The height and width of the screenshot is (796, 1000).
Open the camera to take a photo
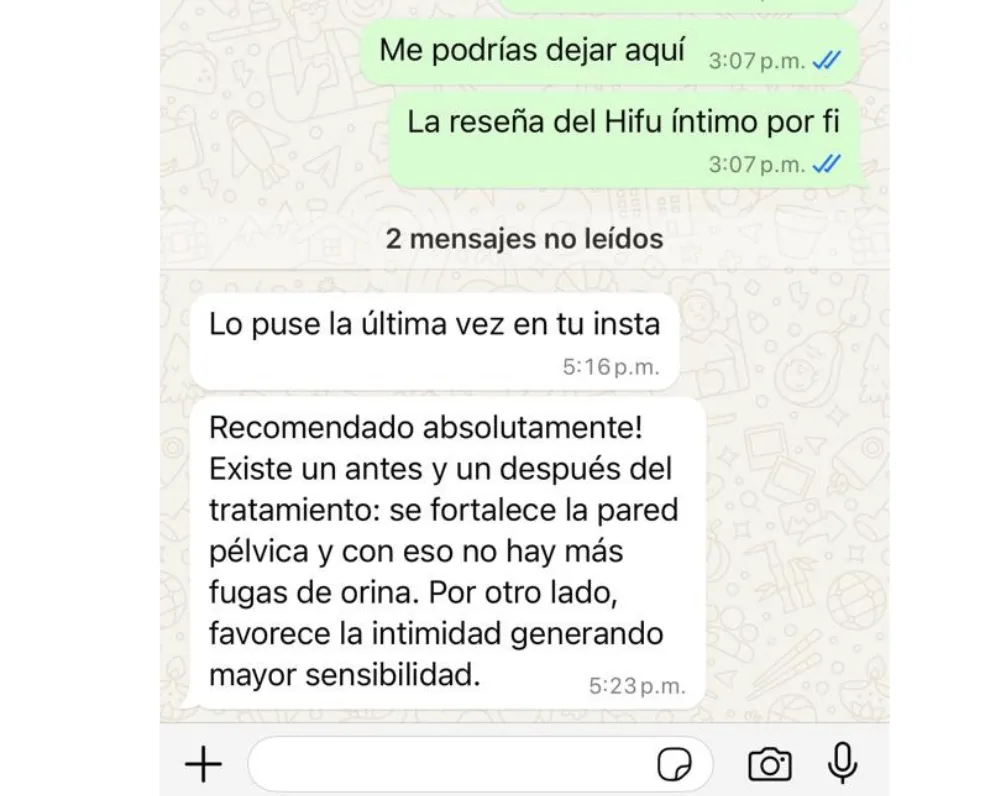click(x=769, y=765)
